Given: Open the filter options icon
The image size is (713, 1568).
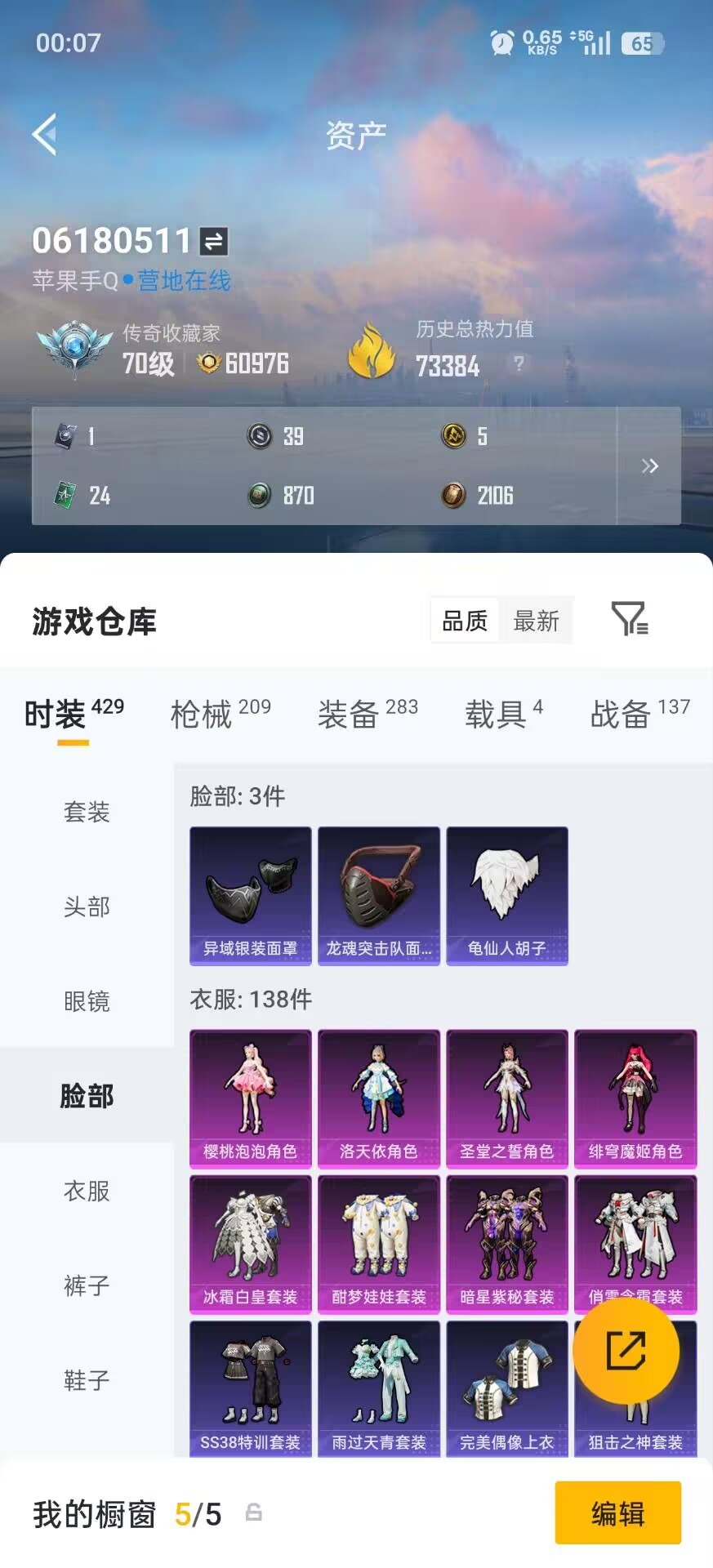Looking at the screenshot, I should 629,621.
